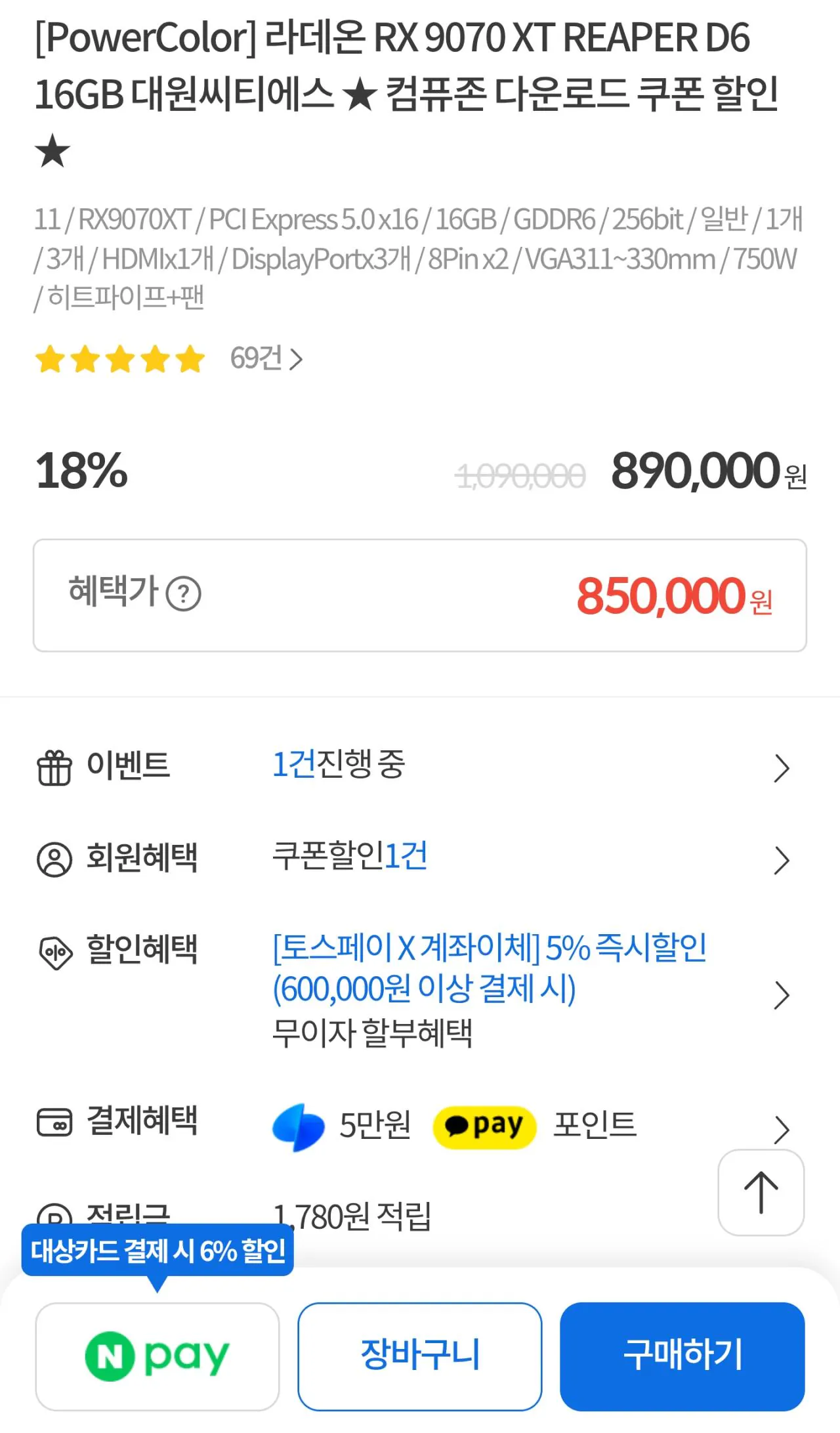
Task: Expand the 할인혜택 details arrow
Action: (781, 995)
